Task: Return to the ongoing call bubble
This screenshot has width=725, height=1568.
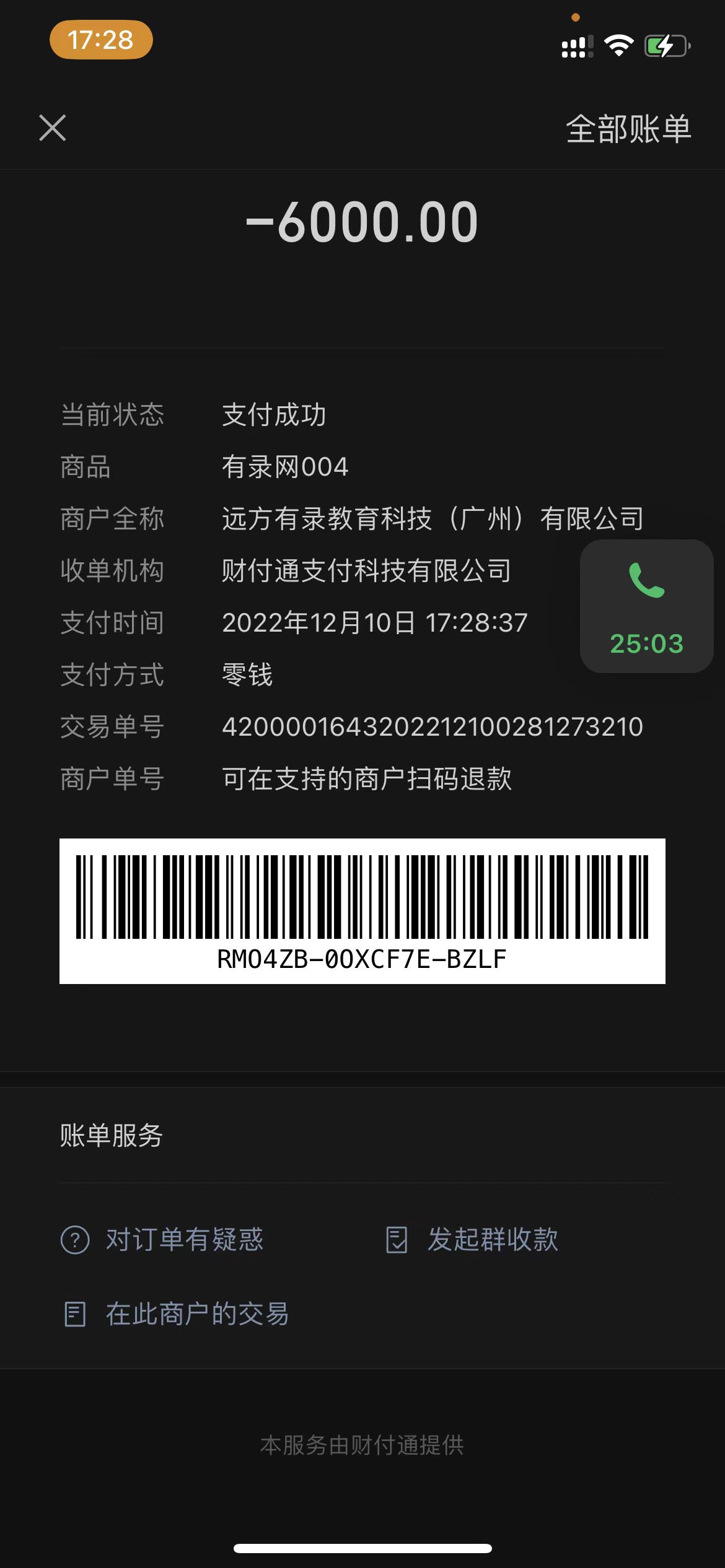Action: coord(646,606)
